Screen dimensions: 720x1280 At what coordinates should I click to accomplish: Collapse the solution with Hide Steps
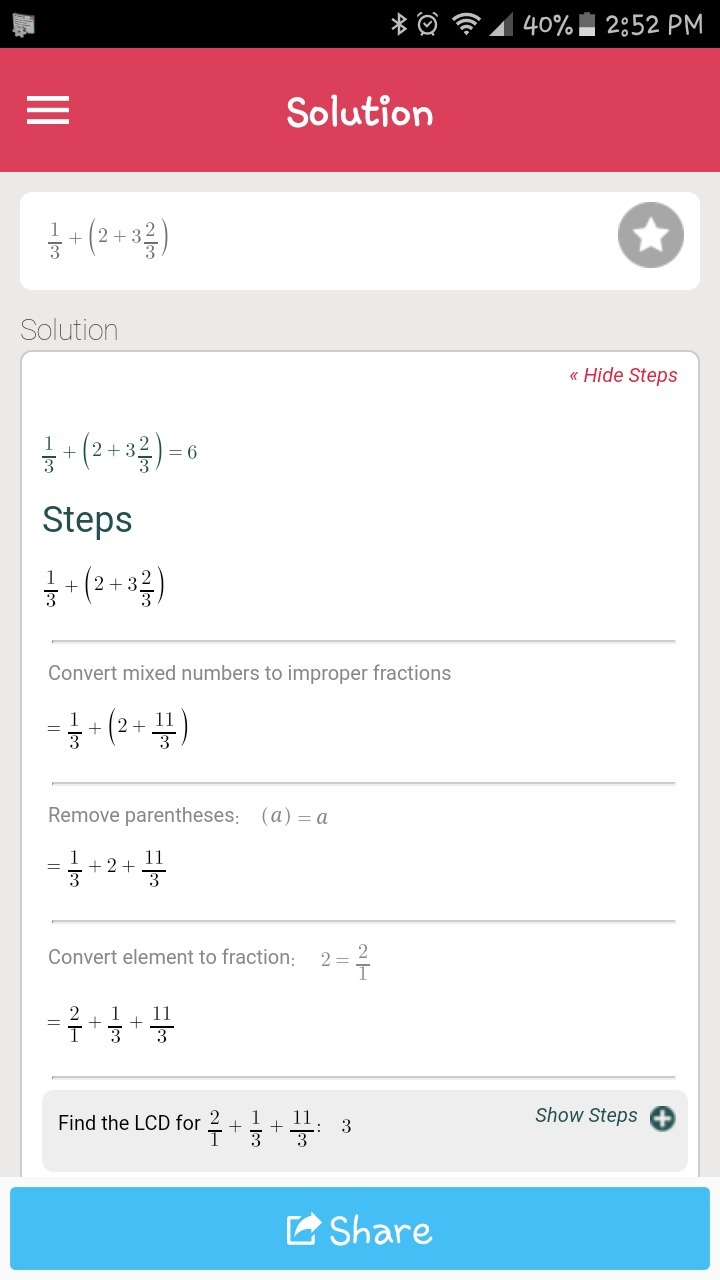point(623,375)
